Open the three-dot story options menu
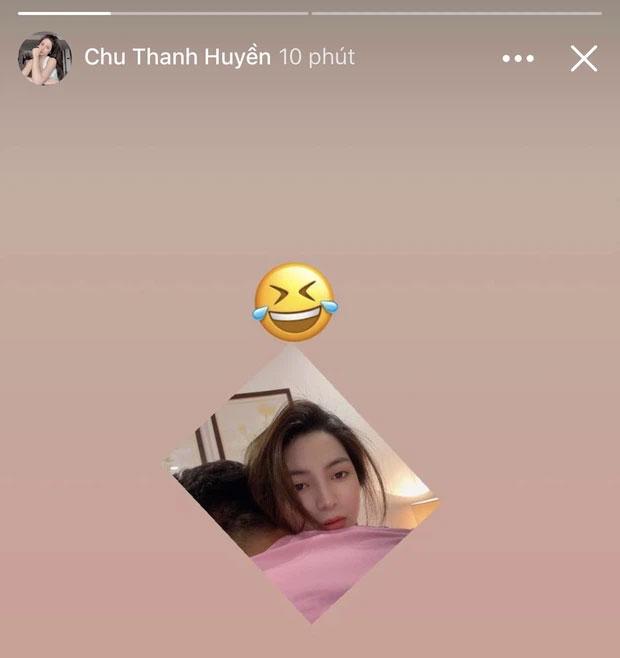The width and height of the screenshot is (620, 658). click(x=518, y=58)
